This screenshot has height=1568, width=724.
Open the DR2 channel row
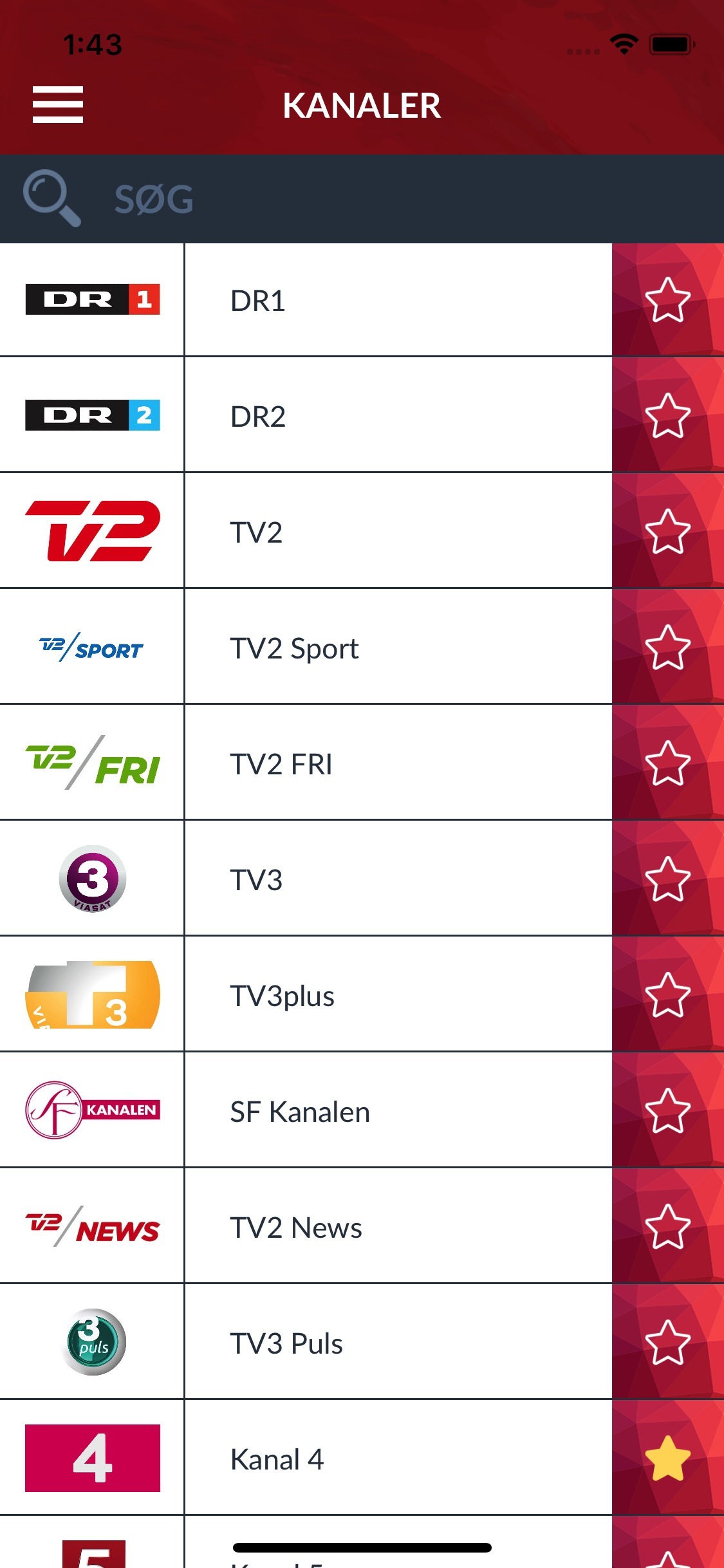tap(306, 415)
